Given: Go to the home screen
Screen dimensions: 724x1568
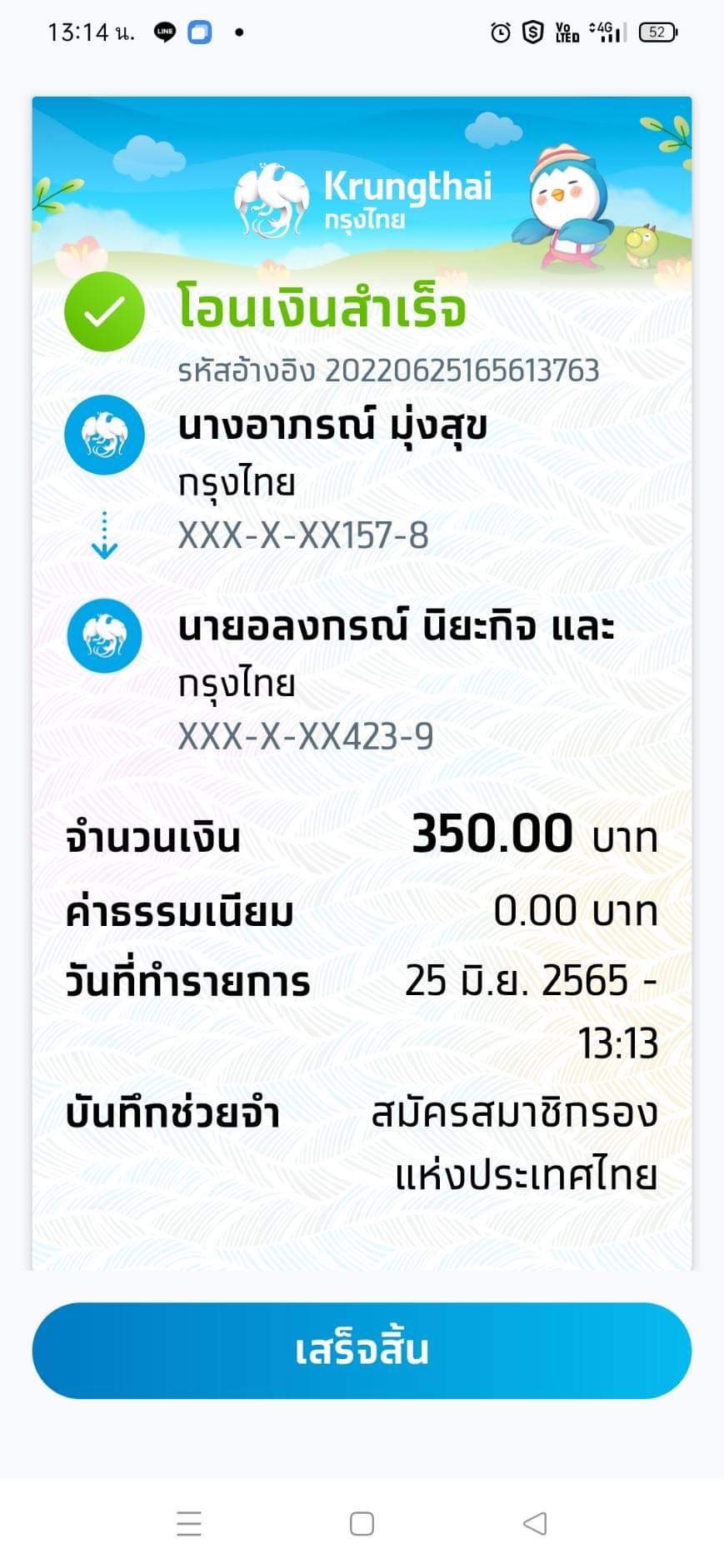Looking at the screenshot, I should pyautogui.click(x=362, y=1523).
